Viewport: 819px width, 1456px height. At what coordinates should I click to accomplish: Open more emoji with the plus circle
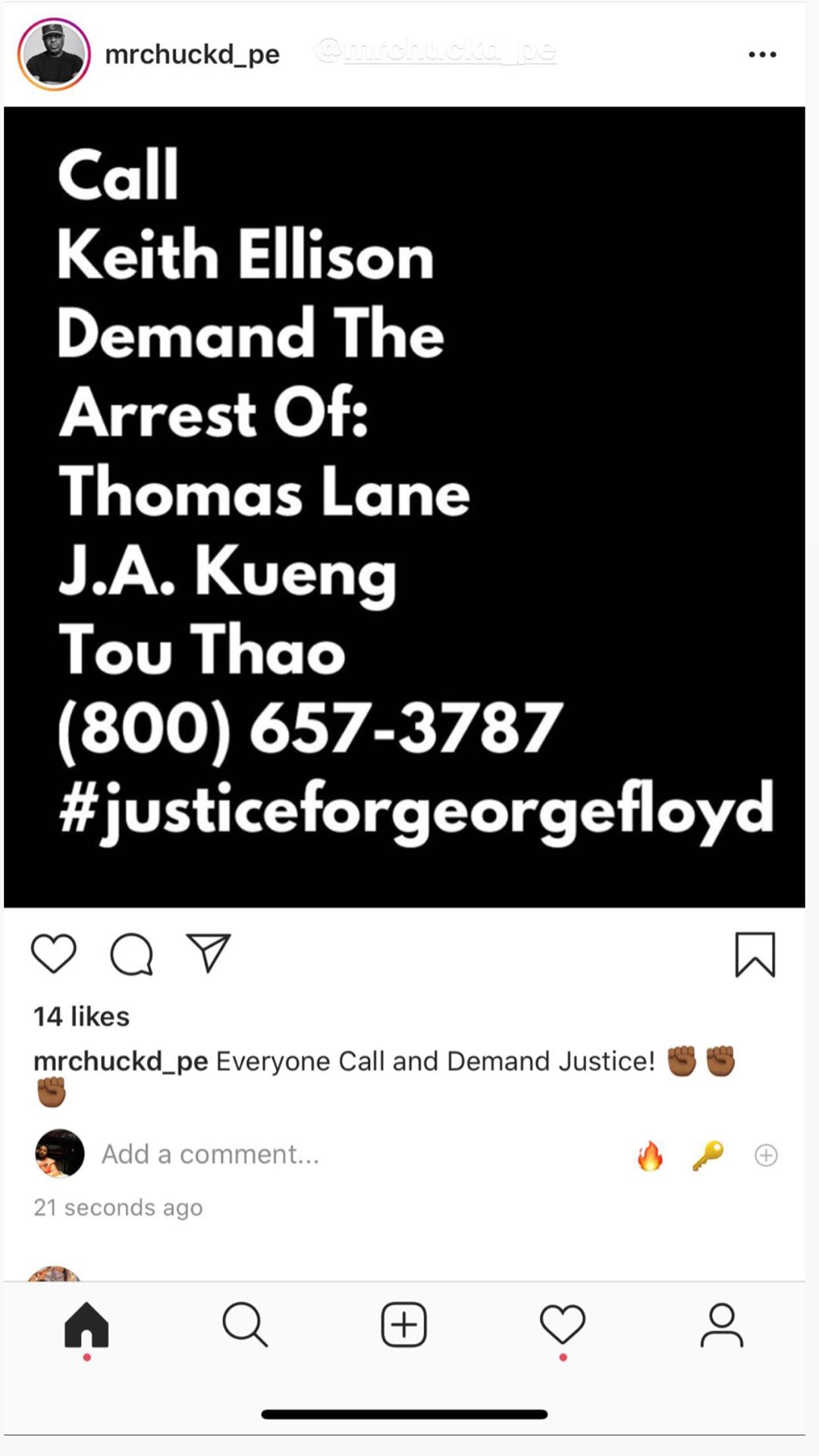click(x=766, y=1155)
